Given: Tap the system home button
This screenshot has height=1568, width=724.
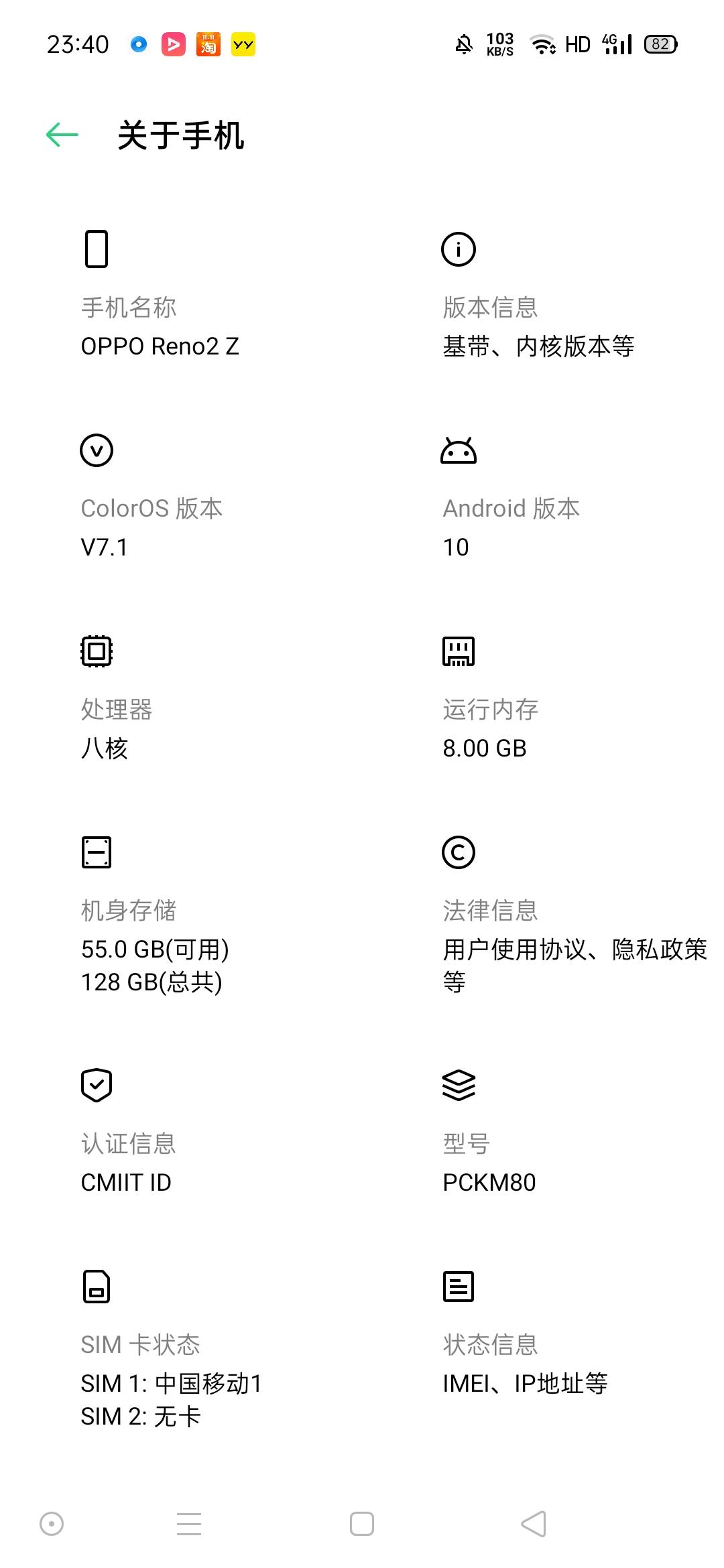Looking at the screenshot, I should (362, 1524).
